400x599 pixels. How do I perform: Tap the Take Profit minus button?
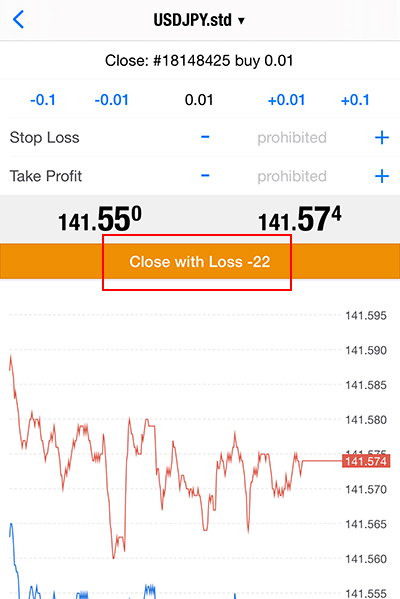click(x=205, y=176)
